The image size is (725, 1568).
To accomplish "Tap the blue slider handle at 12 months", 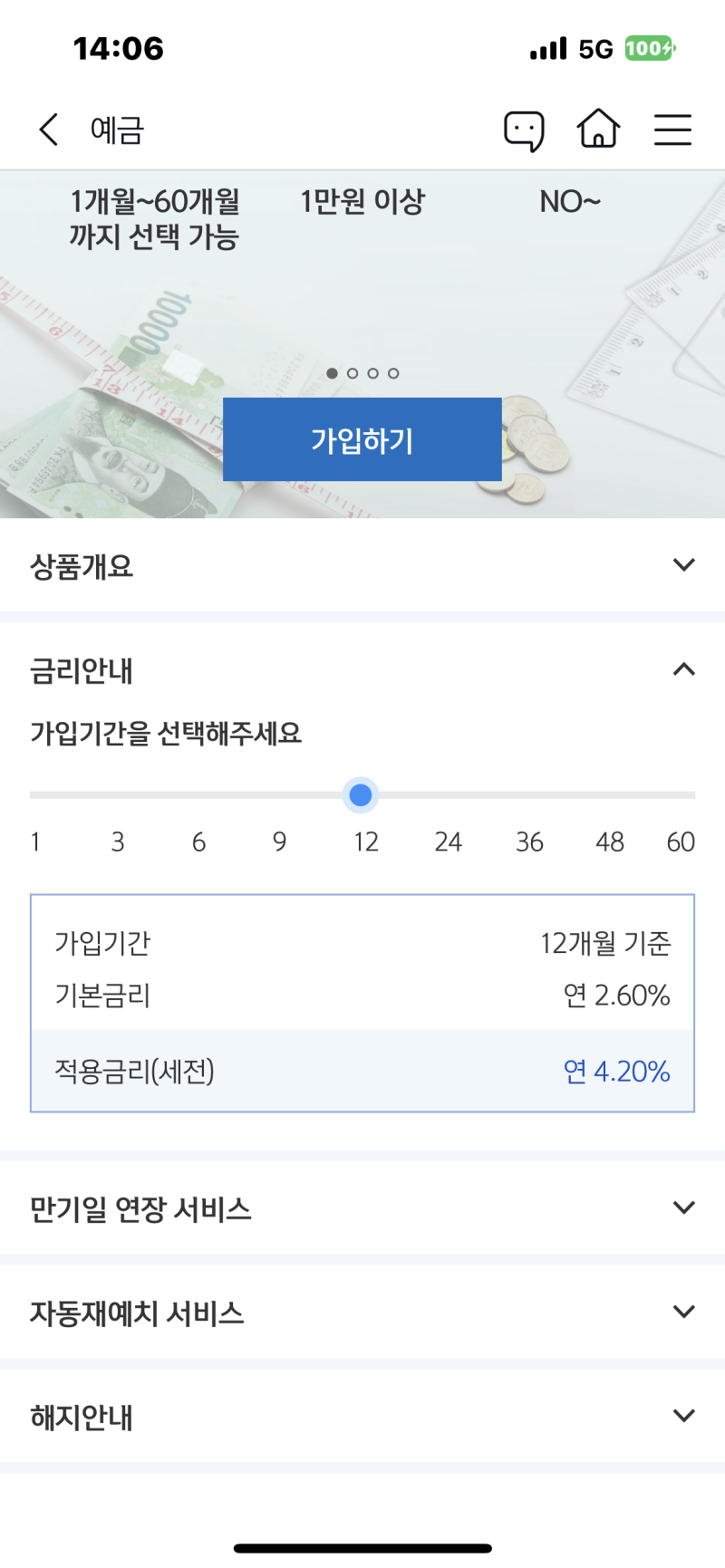I will tap(360, 794).
